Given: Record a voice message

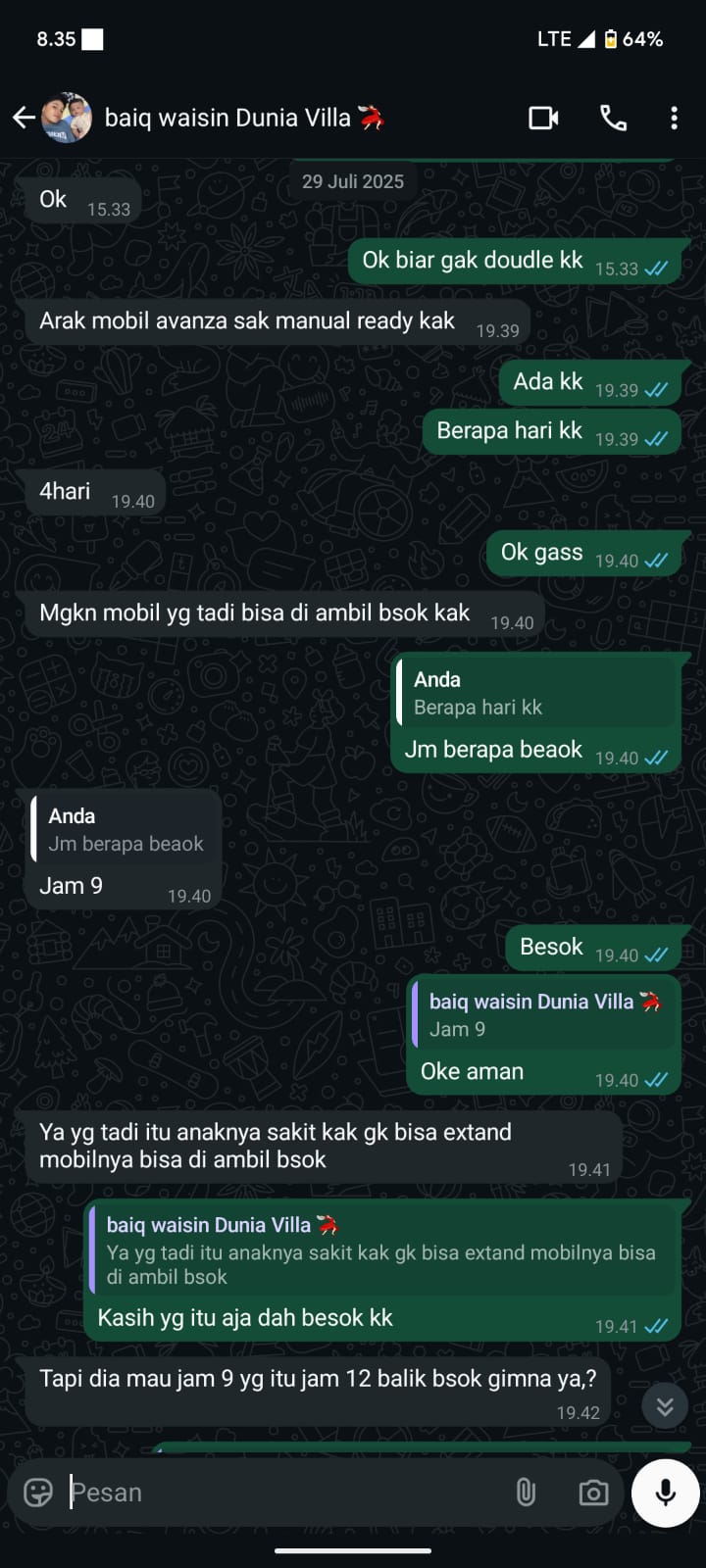Looking at the screenshot, I should [665, 1493].
